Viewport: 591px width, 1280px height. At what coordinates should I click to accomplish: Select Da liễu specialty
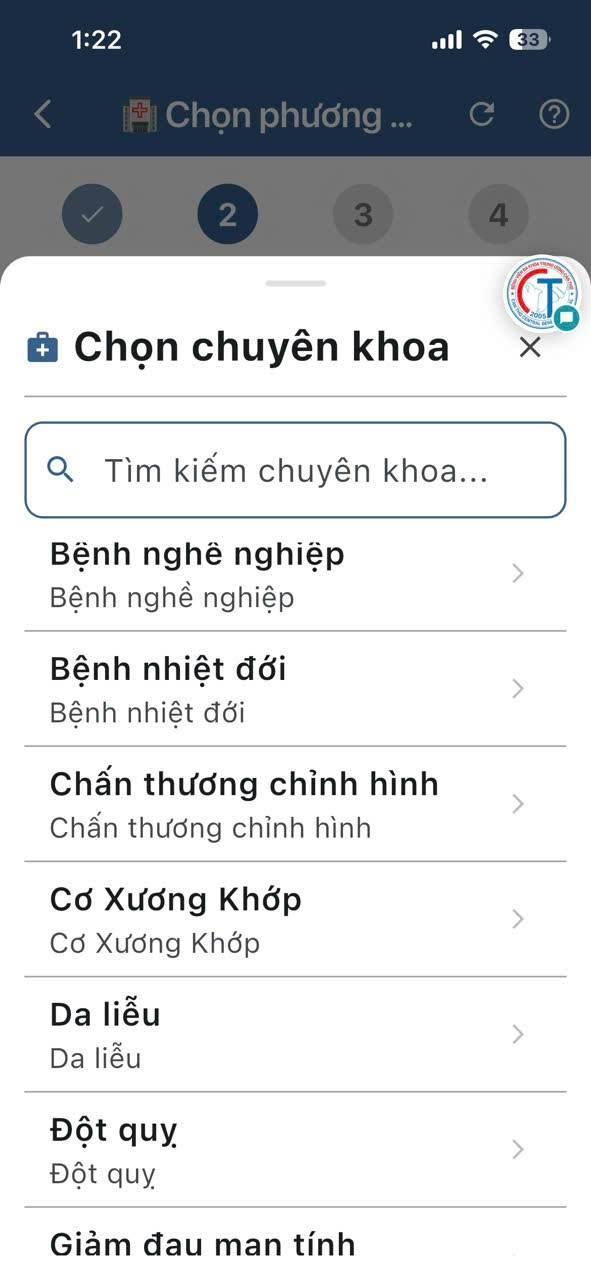(x=295, y=1034)
